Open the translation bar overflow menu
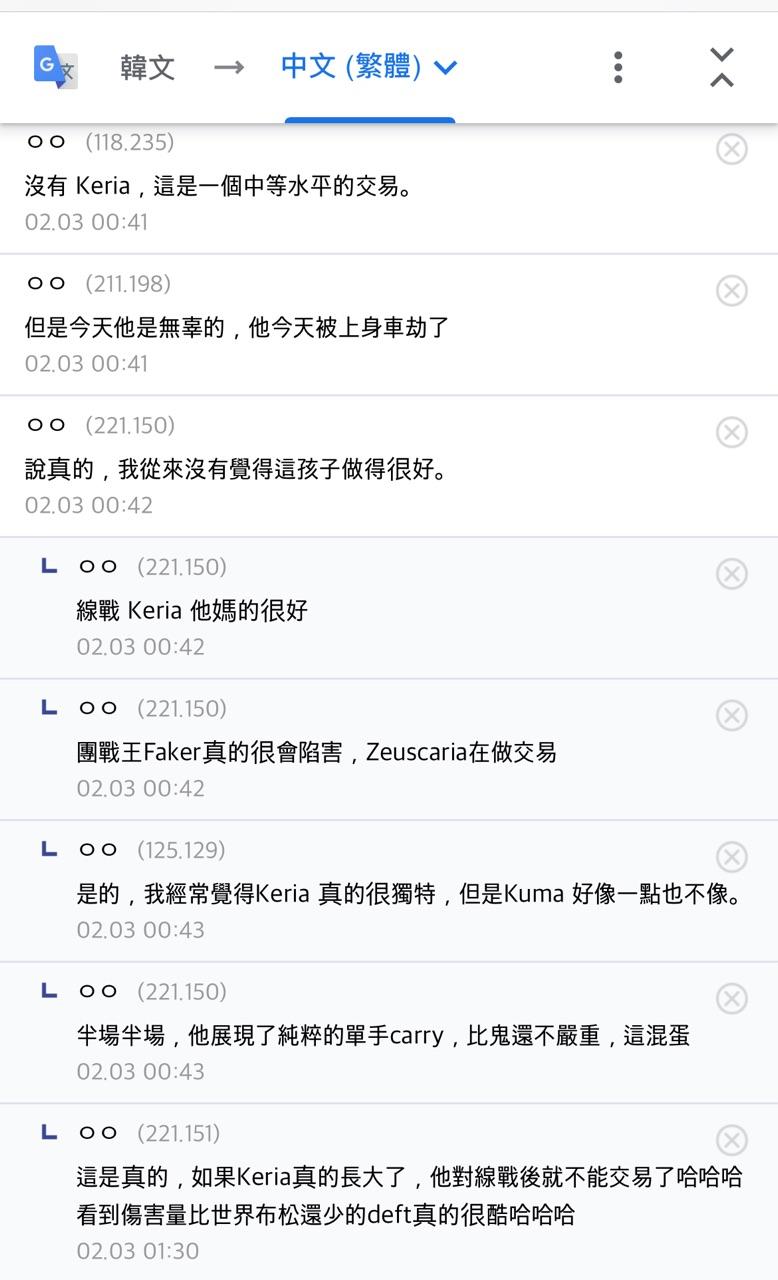Viewport: 778px width, 1280px height. 618,67
